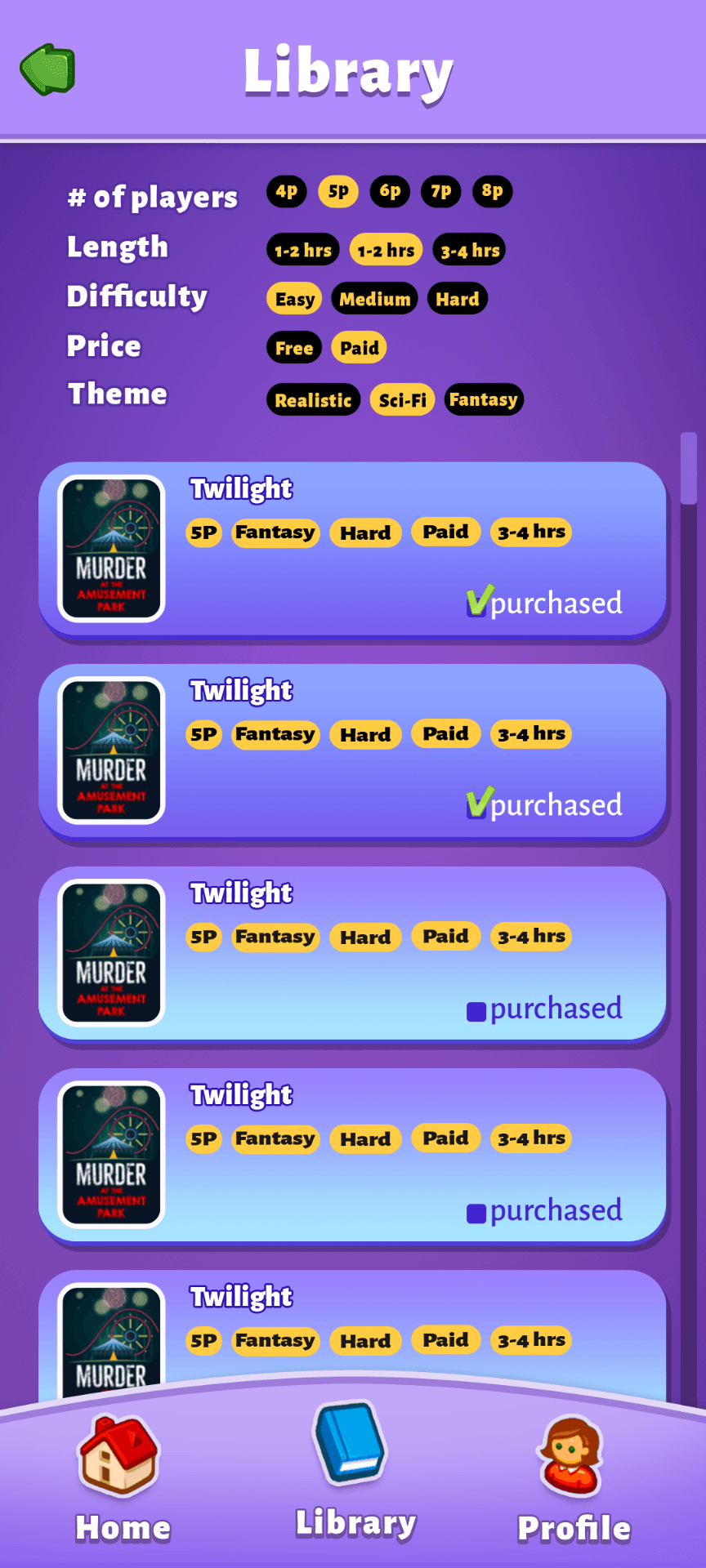Toggle the Sci-Fi theme filter
The image size is (706, 1568).
(x=402, y=400)
